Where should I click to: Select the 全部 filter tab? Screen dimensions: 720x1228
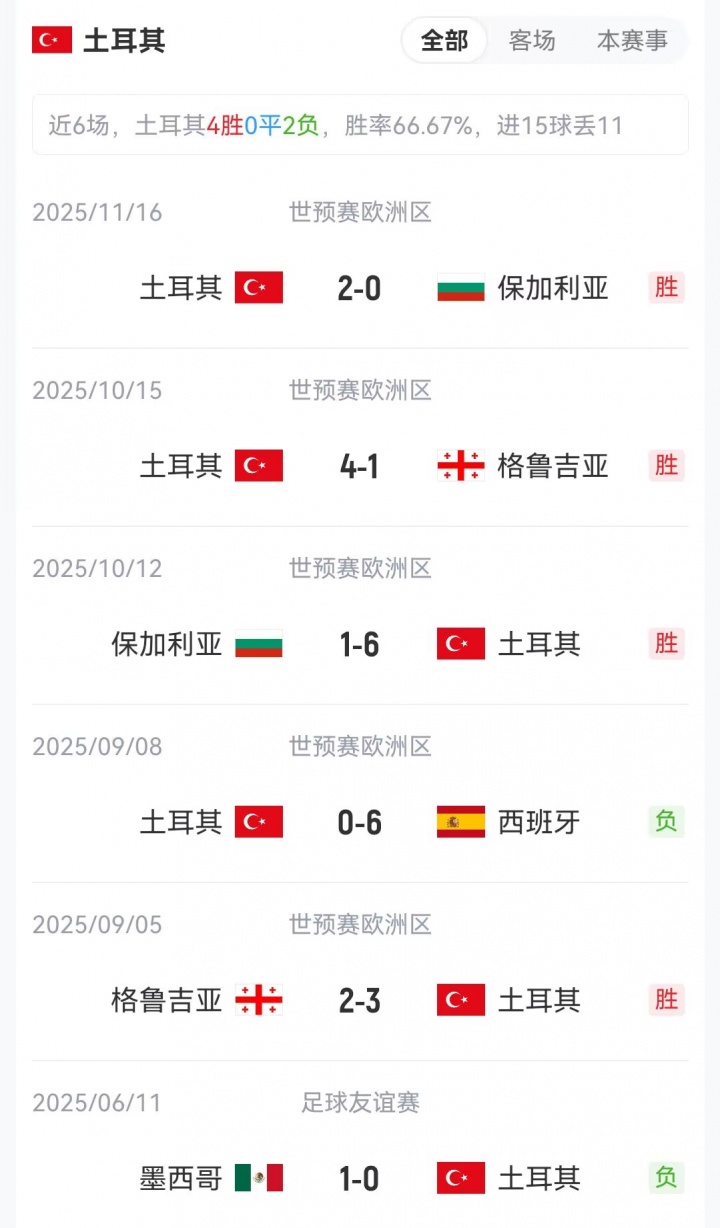444,41
